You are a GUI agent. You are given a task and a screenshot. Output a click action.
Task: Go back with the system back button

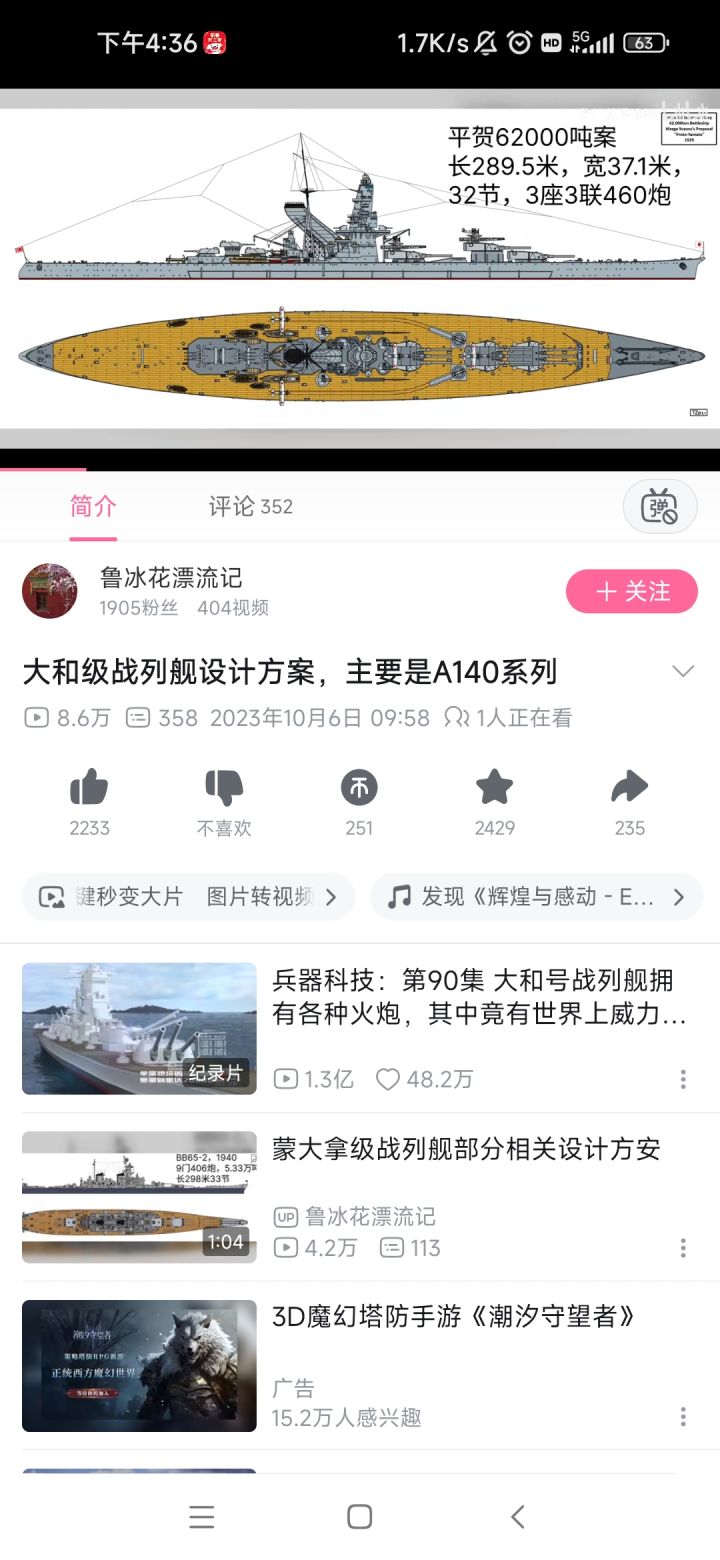(517, 1517)
